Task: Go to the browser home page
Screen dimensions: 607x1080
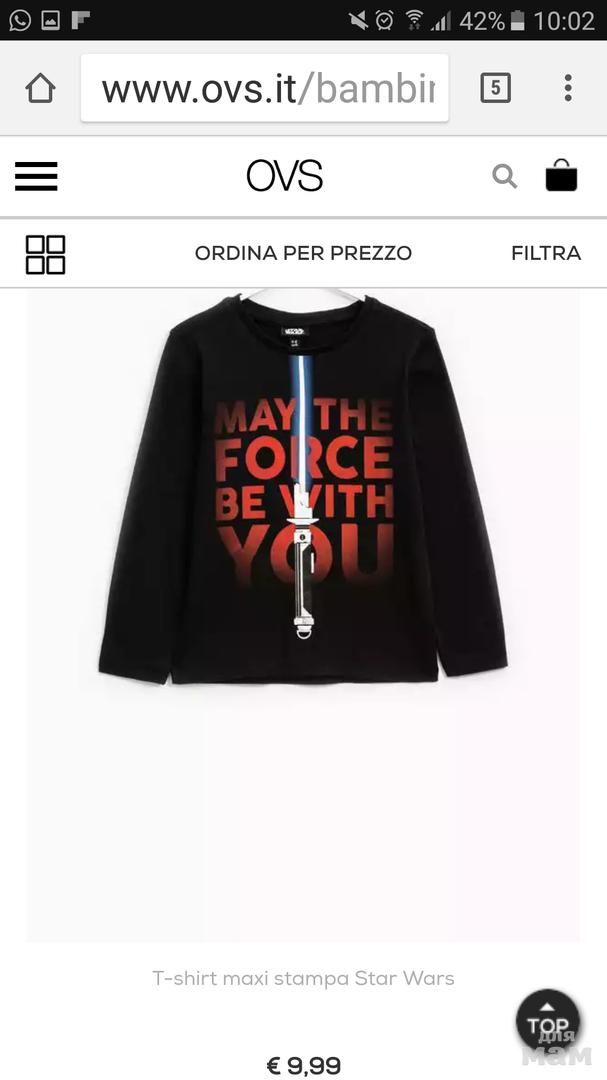Action: pyautogui.click(x=40, y=89)
